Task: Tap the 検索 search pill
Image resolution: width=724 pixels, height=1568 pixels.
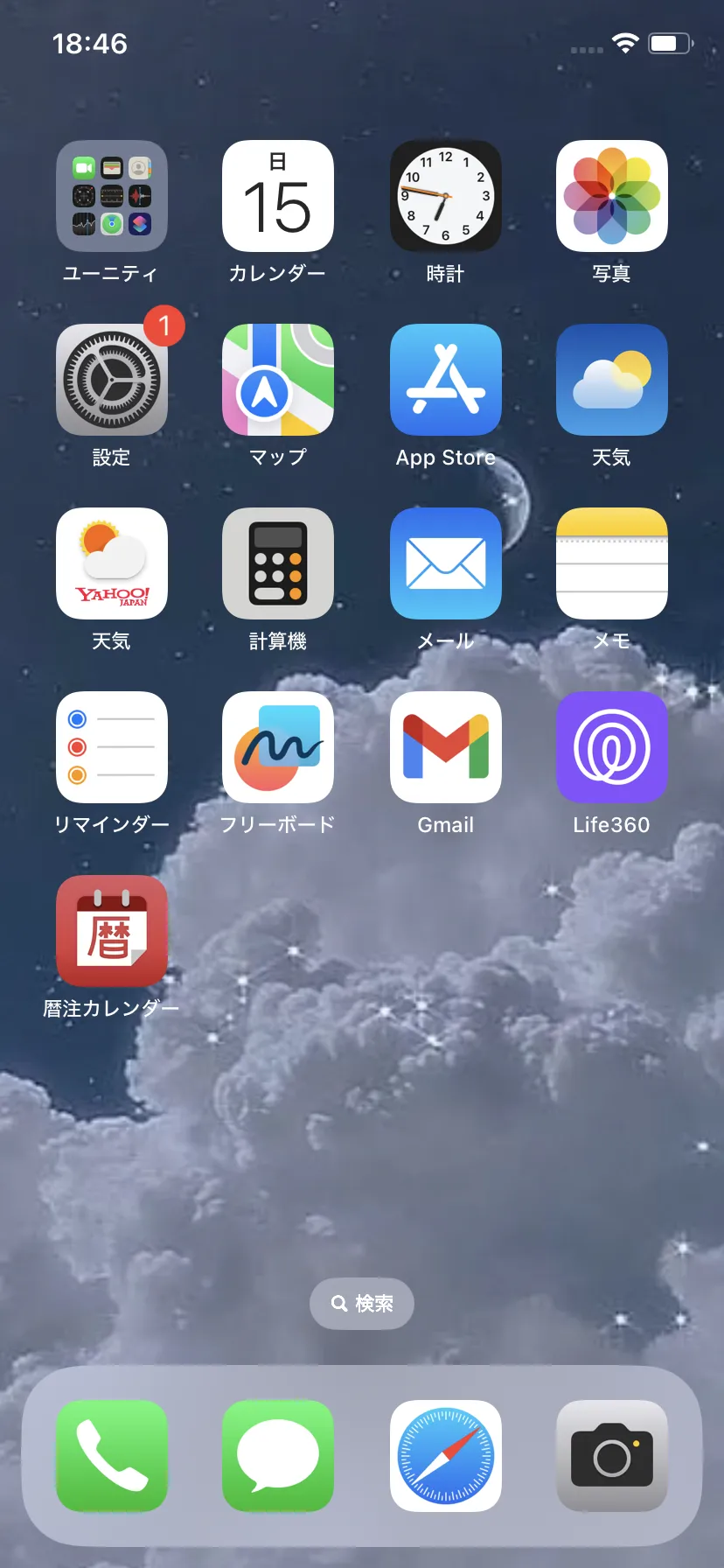Action: click(x=362, y=1304)
